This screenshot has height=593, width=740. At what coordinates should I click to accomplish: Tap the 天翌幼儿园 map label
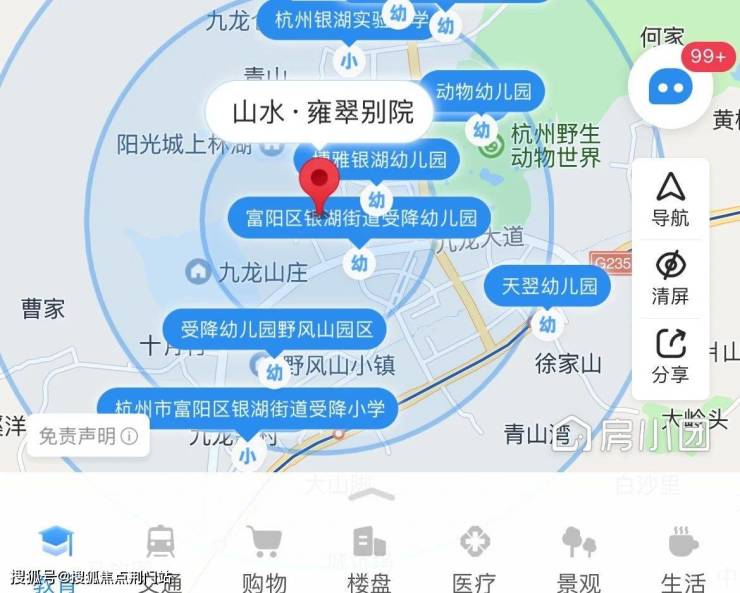(x=548, y=287)
